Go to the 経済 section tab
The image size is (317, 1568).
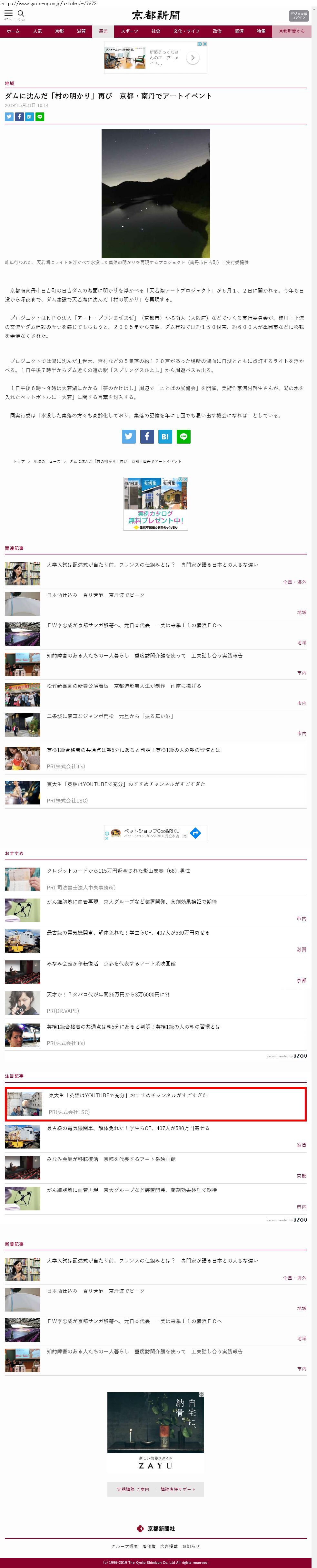(239, 31)
